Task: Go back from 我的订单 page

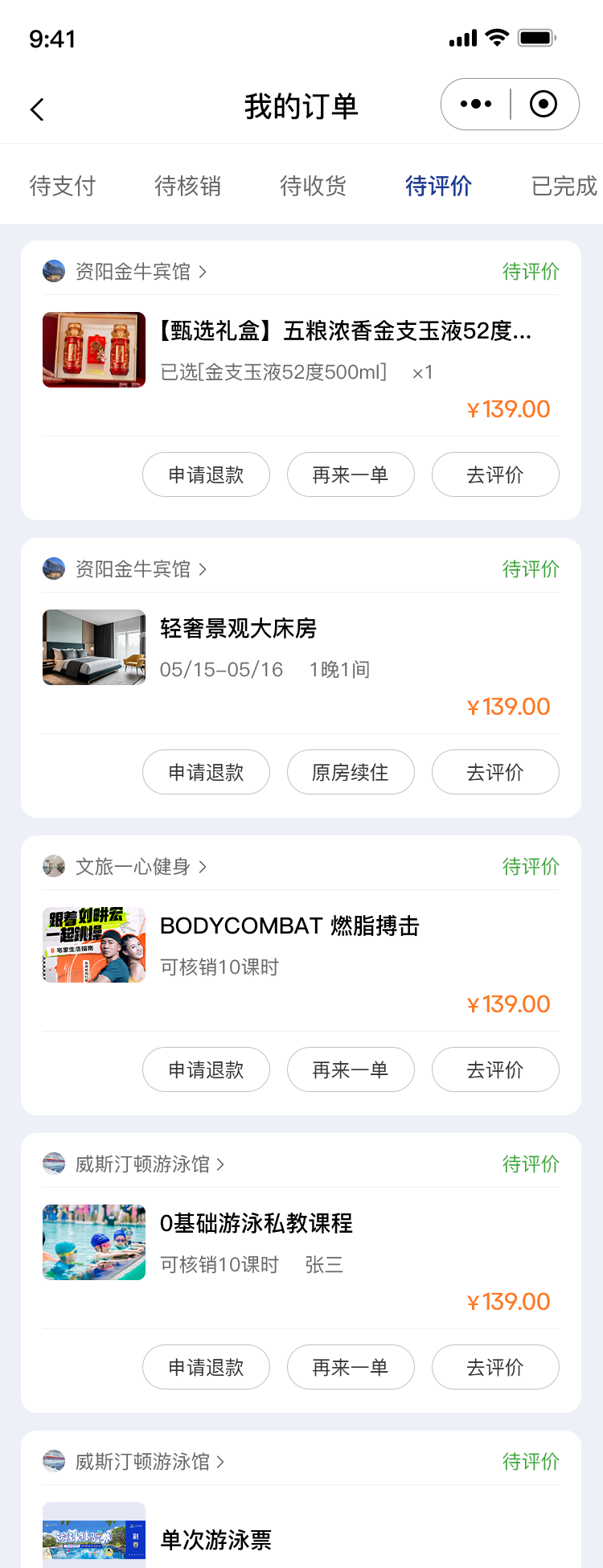Action: (x=37, y=109)
